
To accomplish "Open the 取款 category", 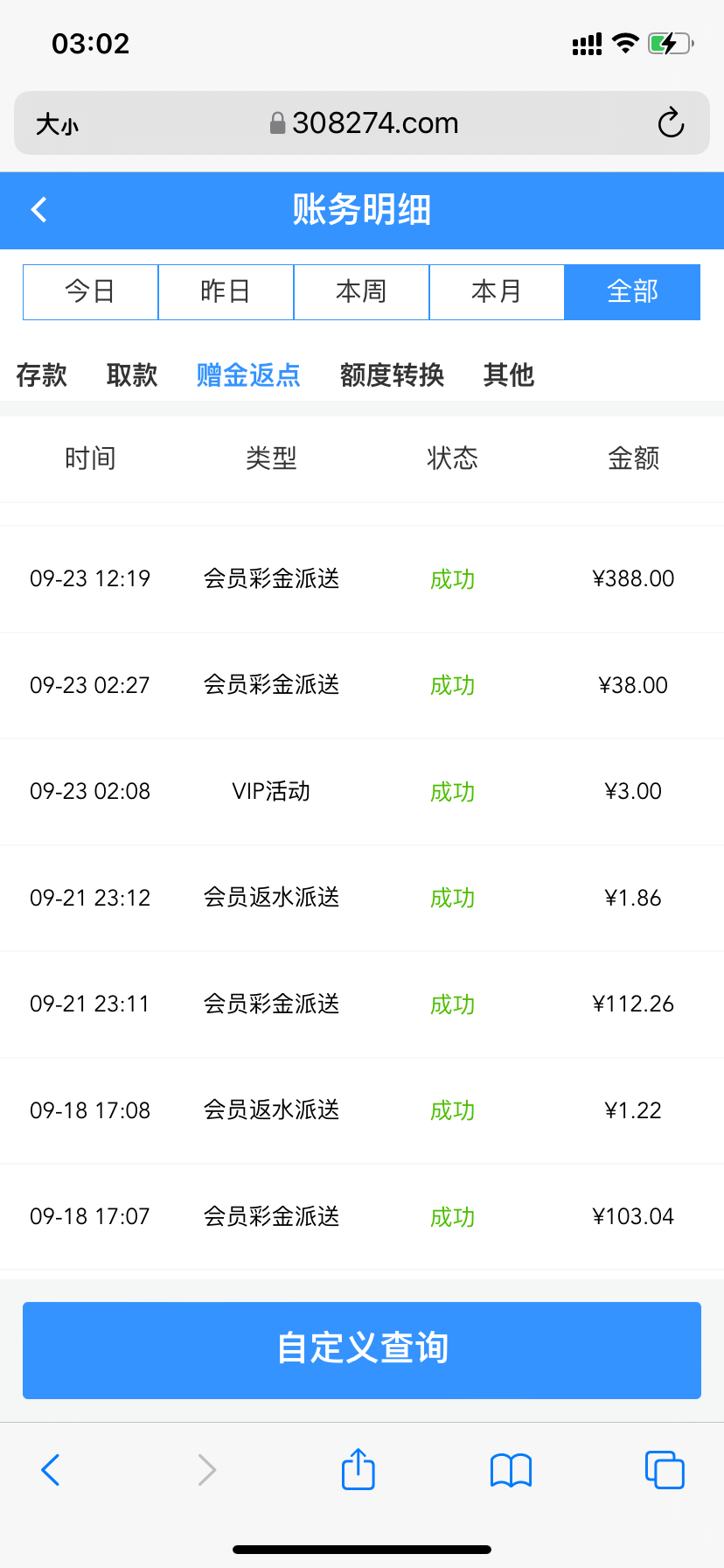I will (x=132, y=375).
